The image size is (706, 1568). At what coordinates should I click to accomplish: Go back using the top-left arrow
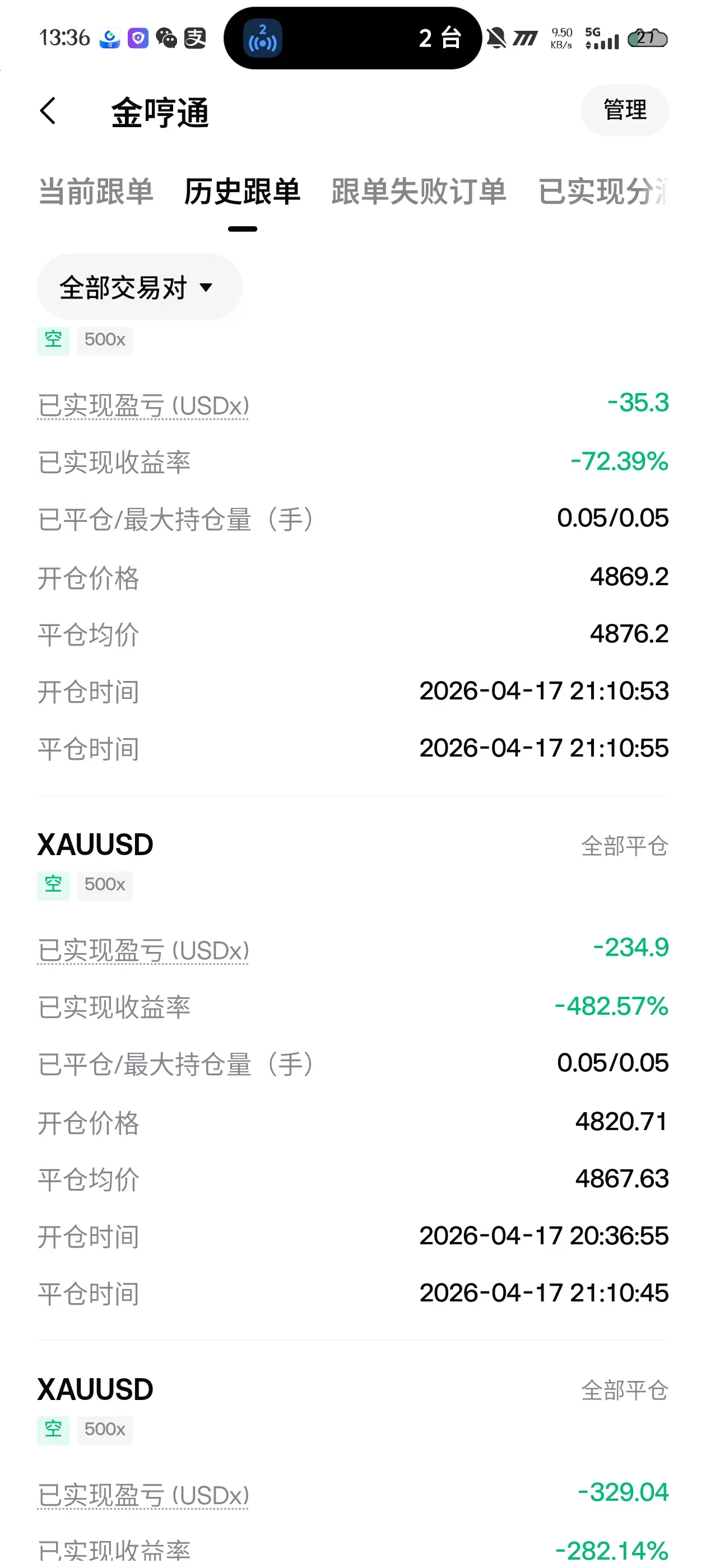[x=48, y=111]
